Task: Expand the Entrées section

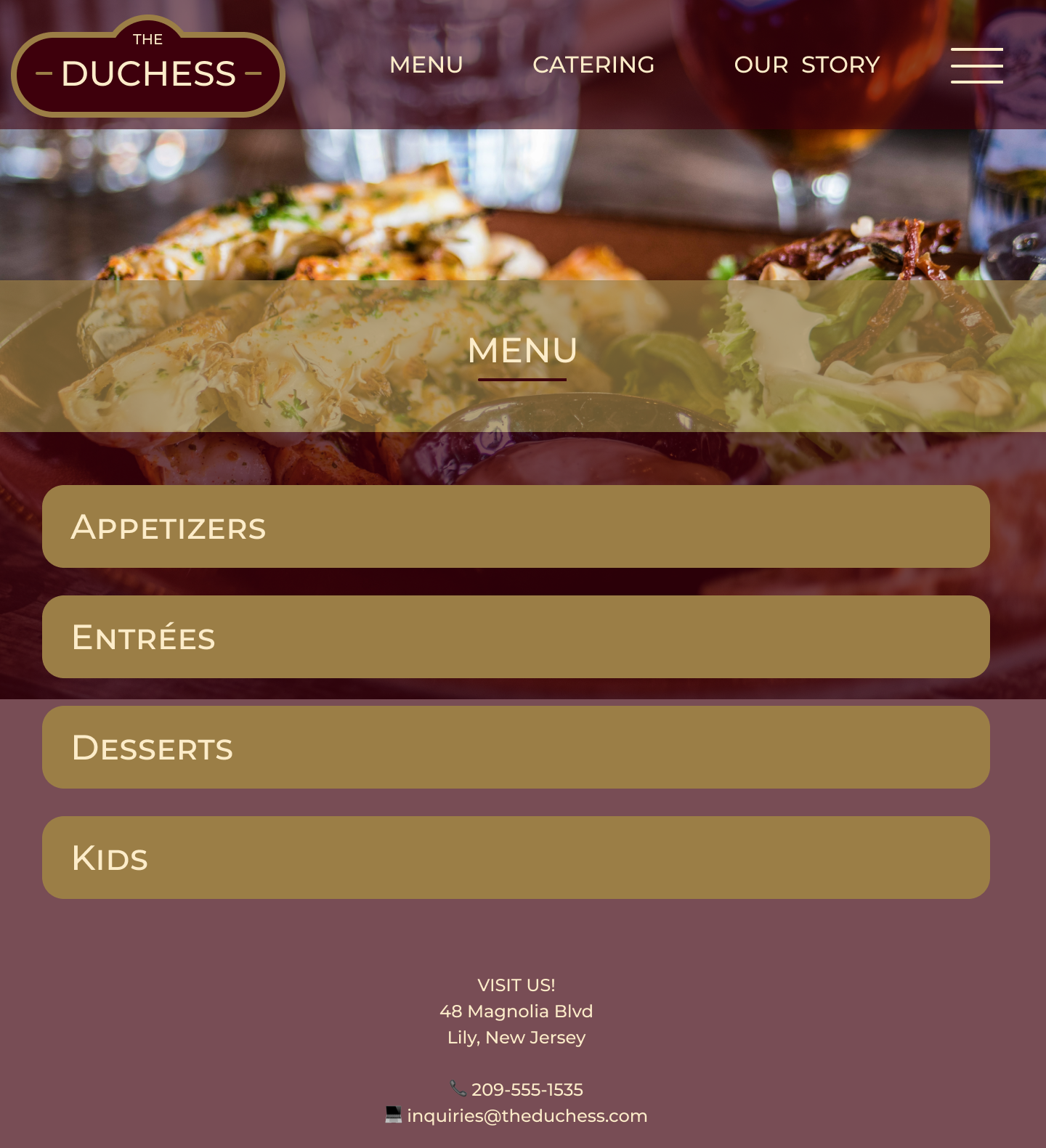Action: tap(516, 637)
